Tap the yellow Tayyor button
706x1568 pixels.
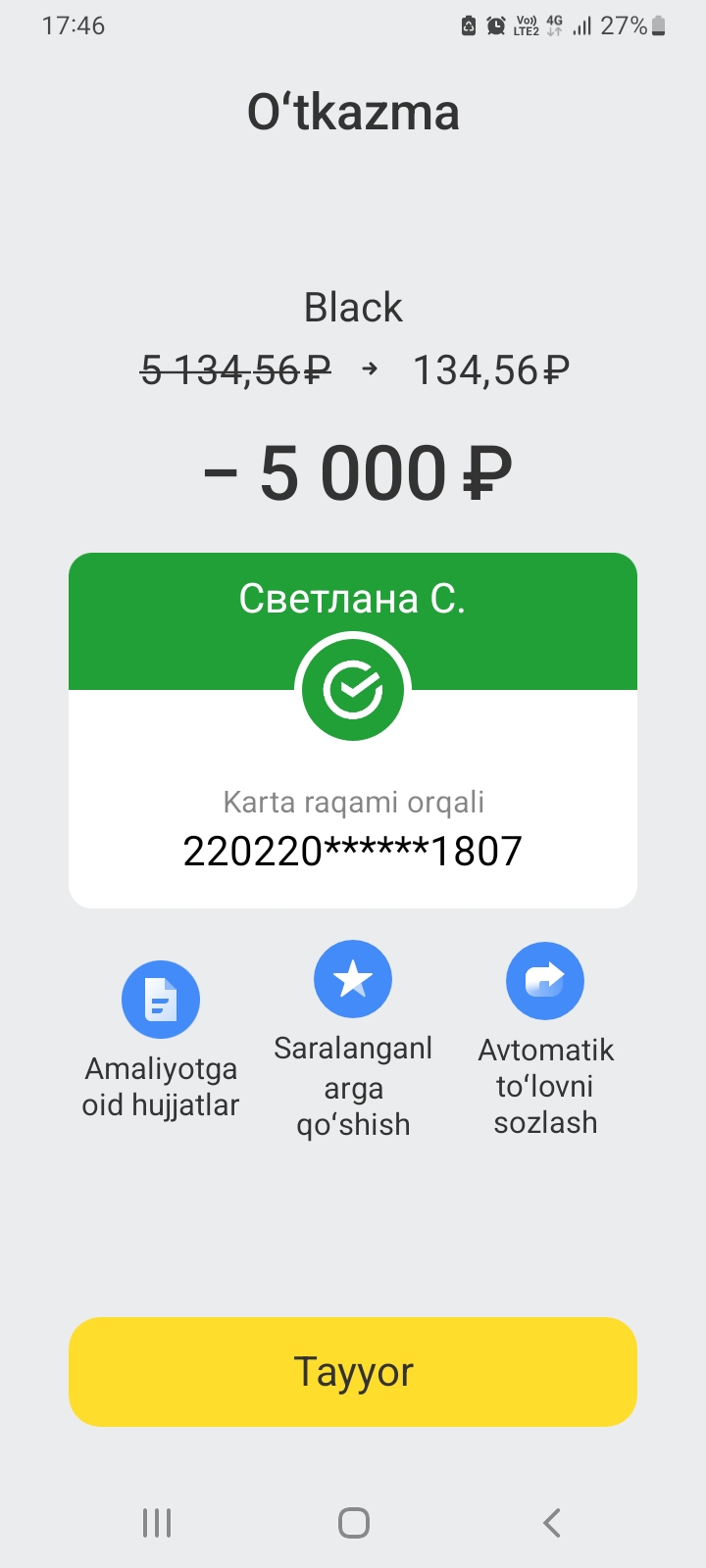click(353, 1372)
